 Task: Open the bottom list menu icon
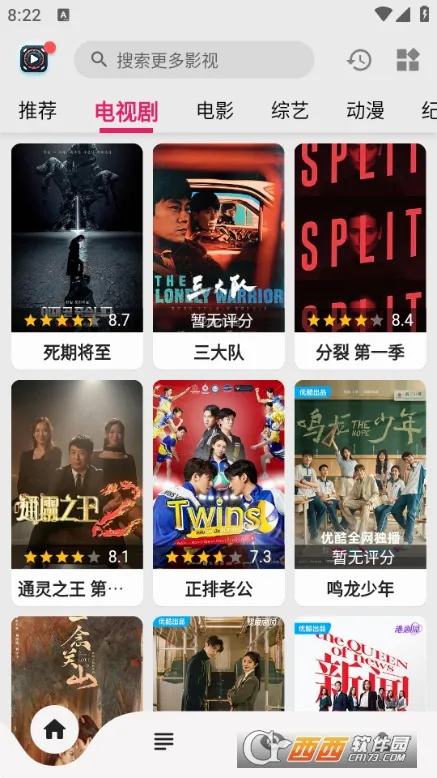pos(164,741)
